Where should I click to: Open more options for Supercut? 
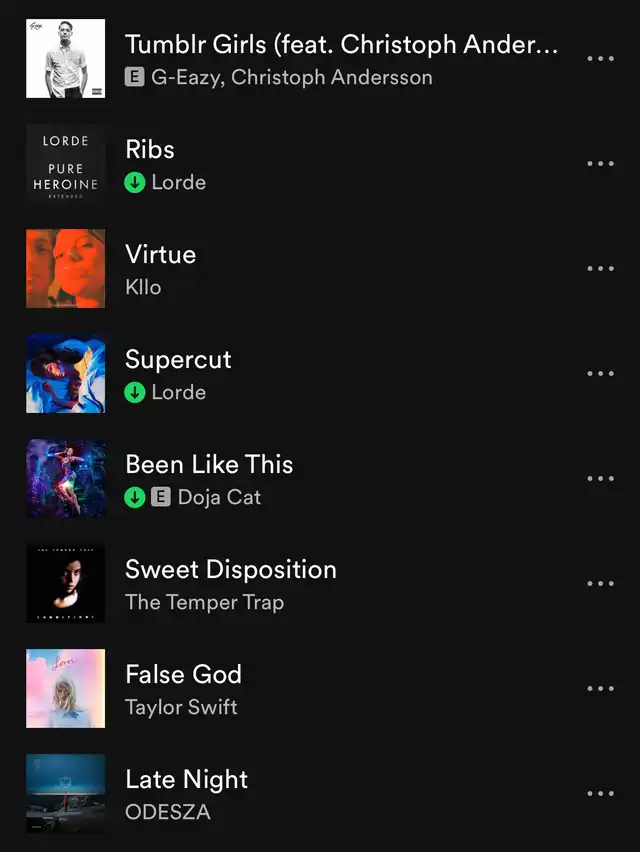tap(600, 374)
